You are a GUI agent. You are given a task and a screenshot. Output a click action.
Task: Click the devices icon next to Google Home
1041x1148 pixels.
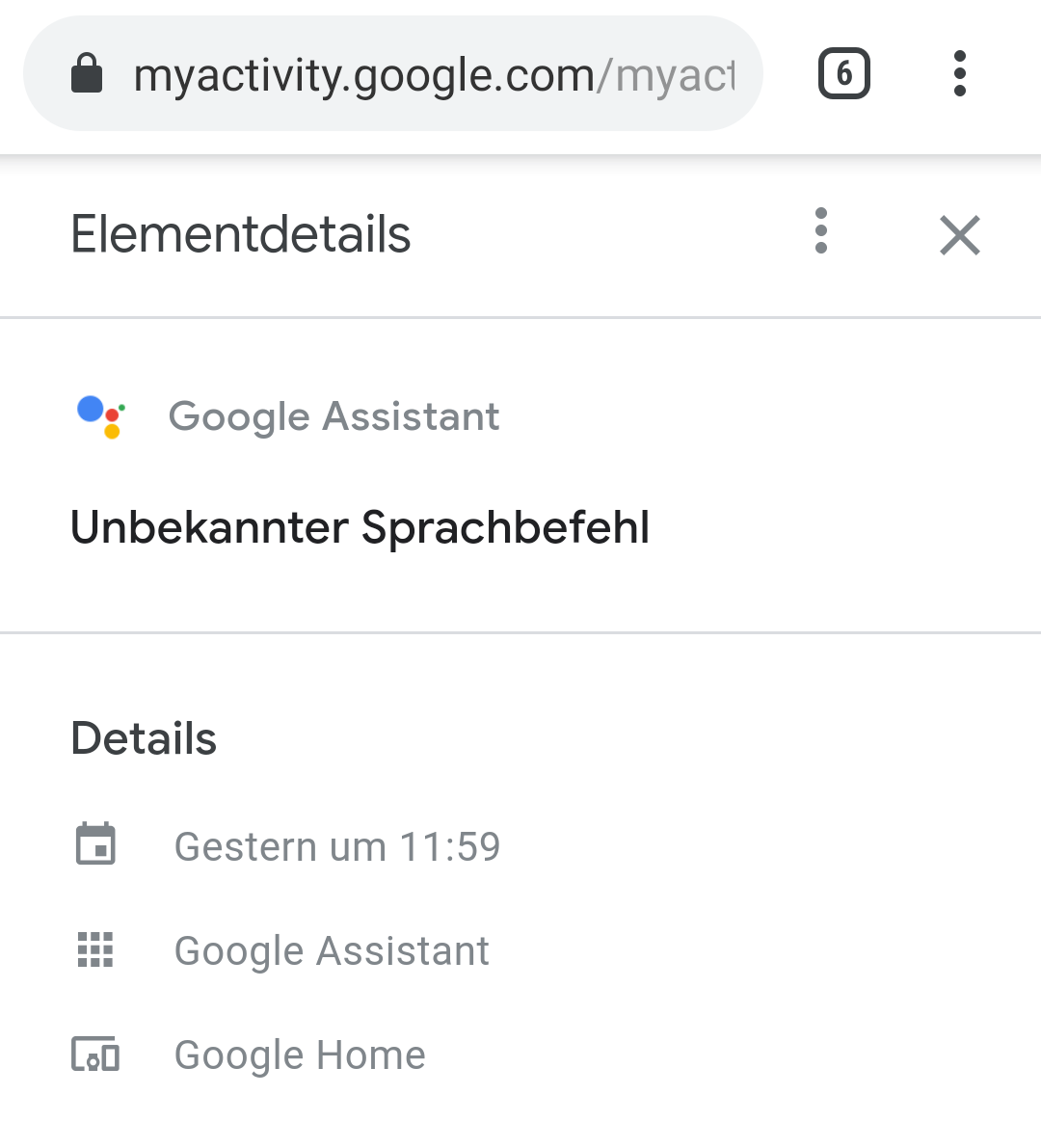(x=94, y=1054)
